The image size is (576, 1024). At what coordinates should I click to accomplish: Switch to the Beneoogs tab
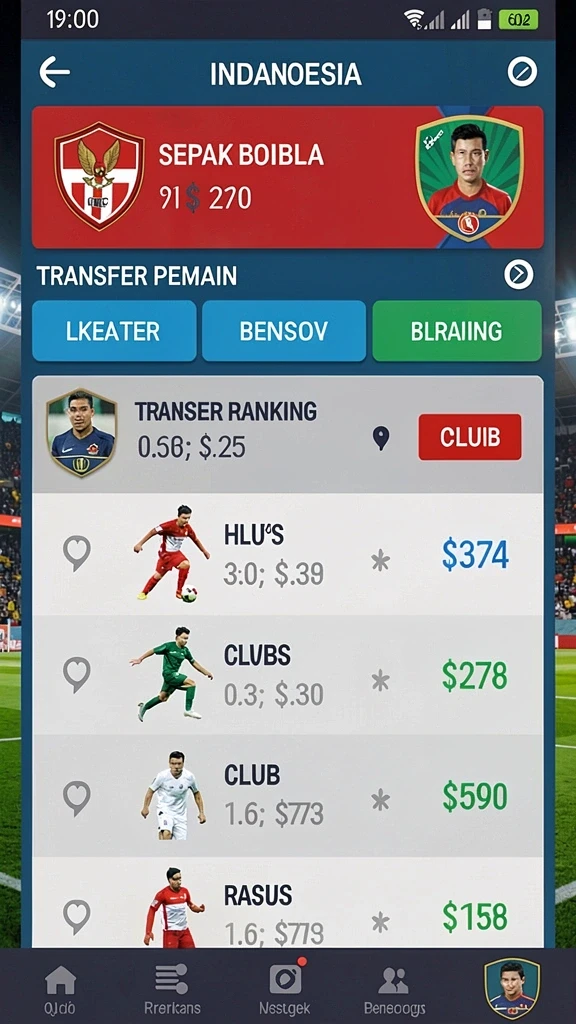(x=394, y=987)
